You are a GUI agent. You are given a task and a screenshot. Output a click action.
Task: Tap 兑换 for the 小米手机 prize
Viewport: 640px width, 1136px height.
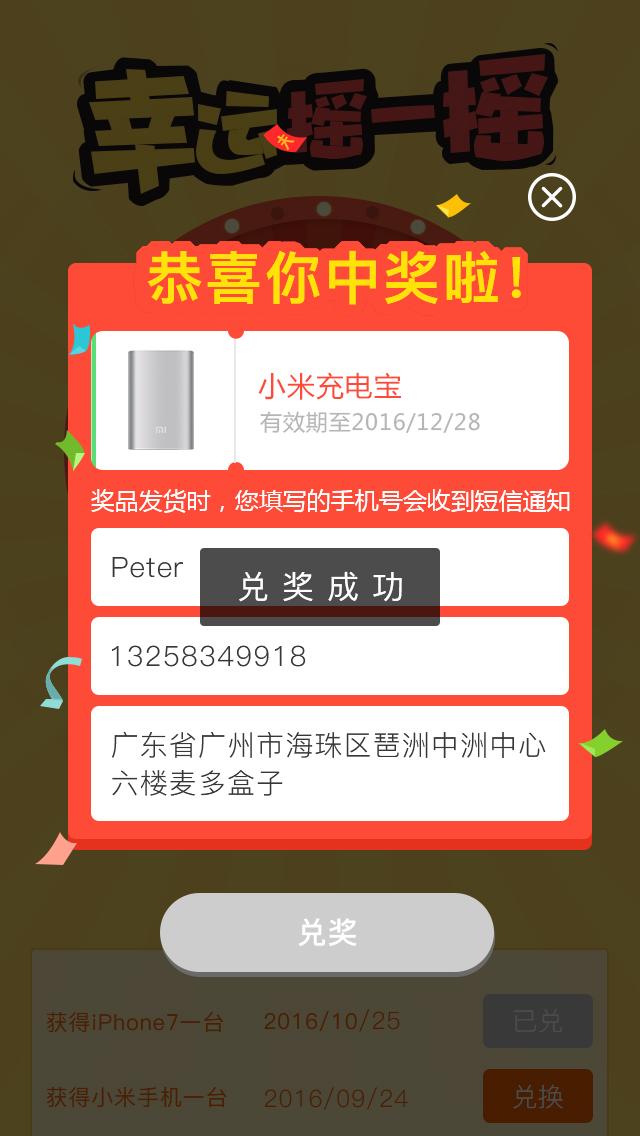pos(538,1096)
